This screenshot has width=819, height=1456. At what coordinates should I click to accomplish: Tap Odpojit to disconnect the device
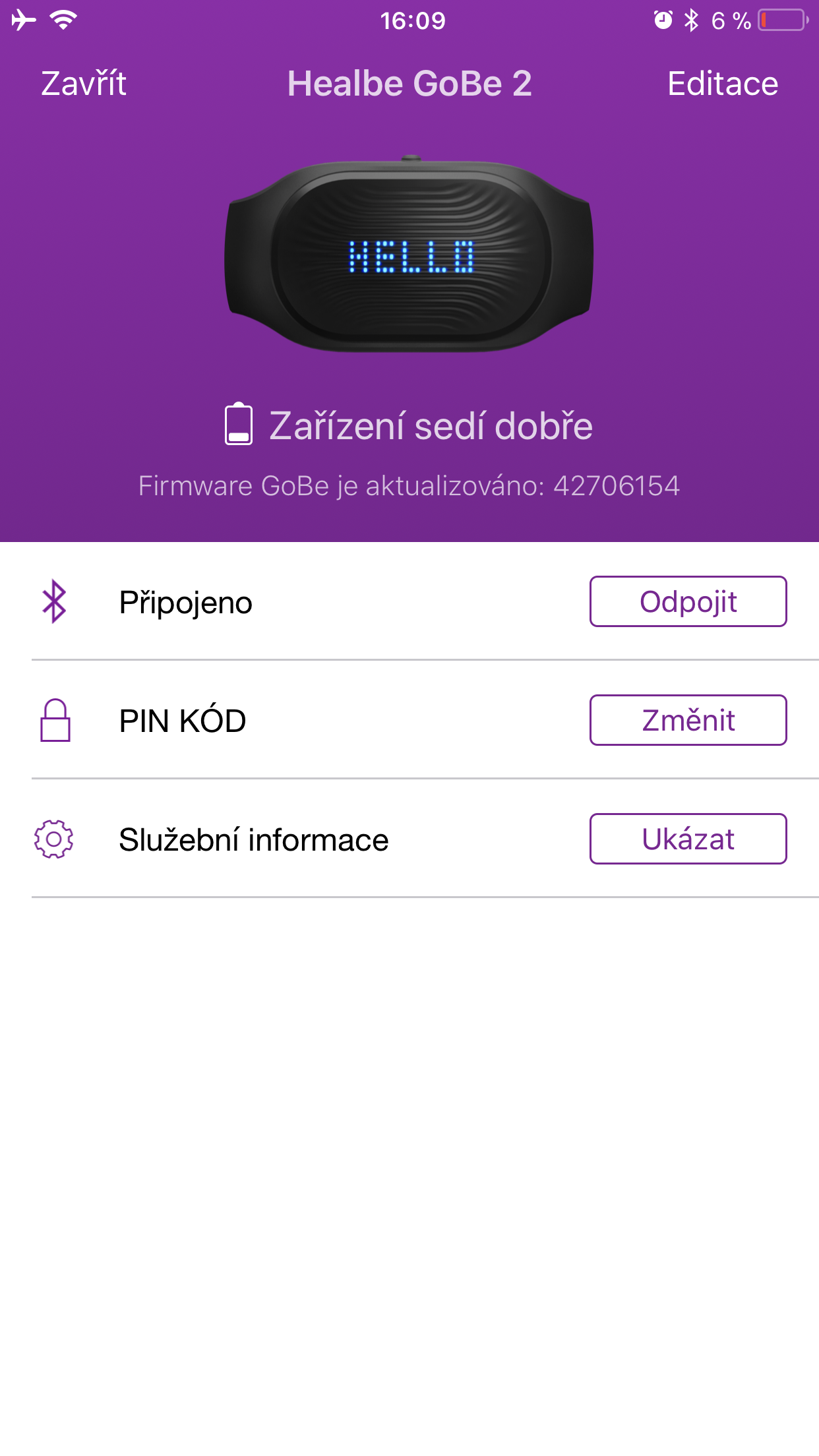click(688, 601)
